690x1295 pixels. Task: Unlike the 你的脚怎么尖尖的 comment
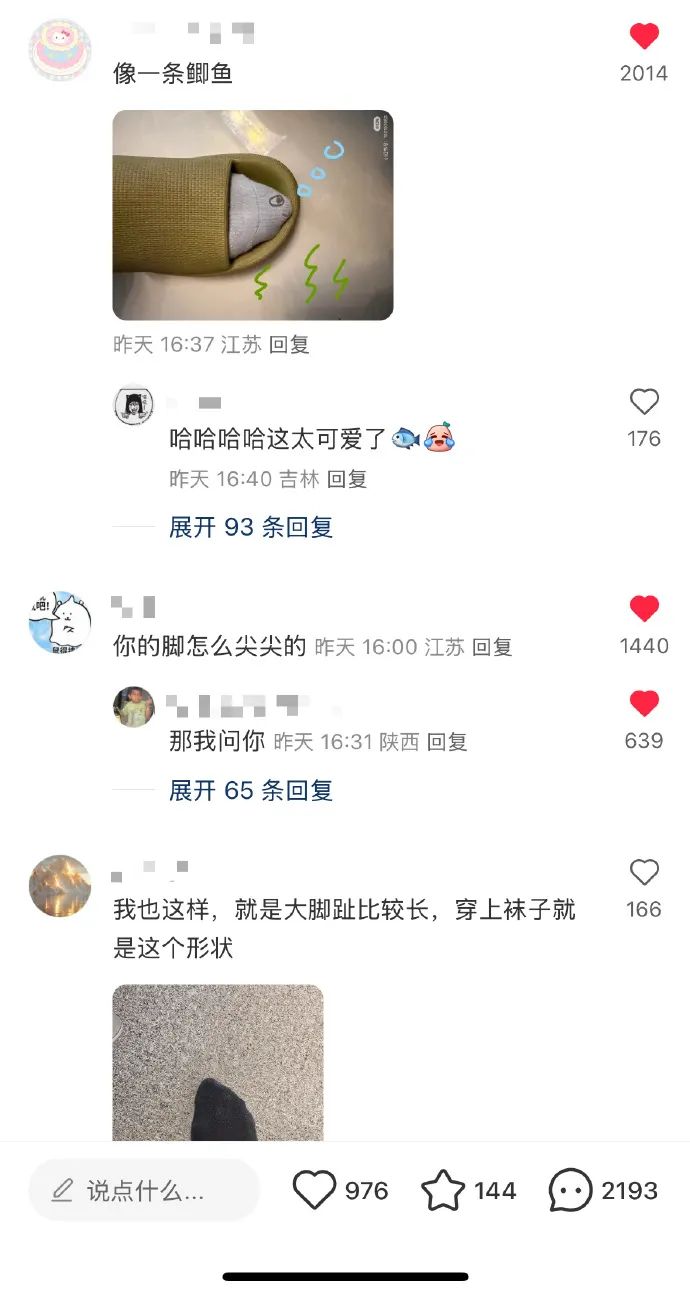[644, 609]
